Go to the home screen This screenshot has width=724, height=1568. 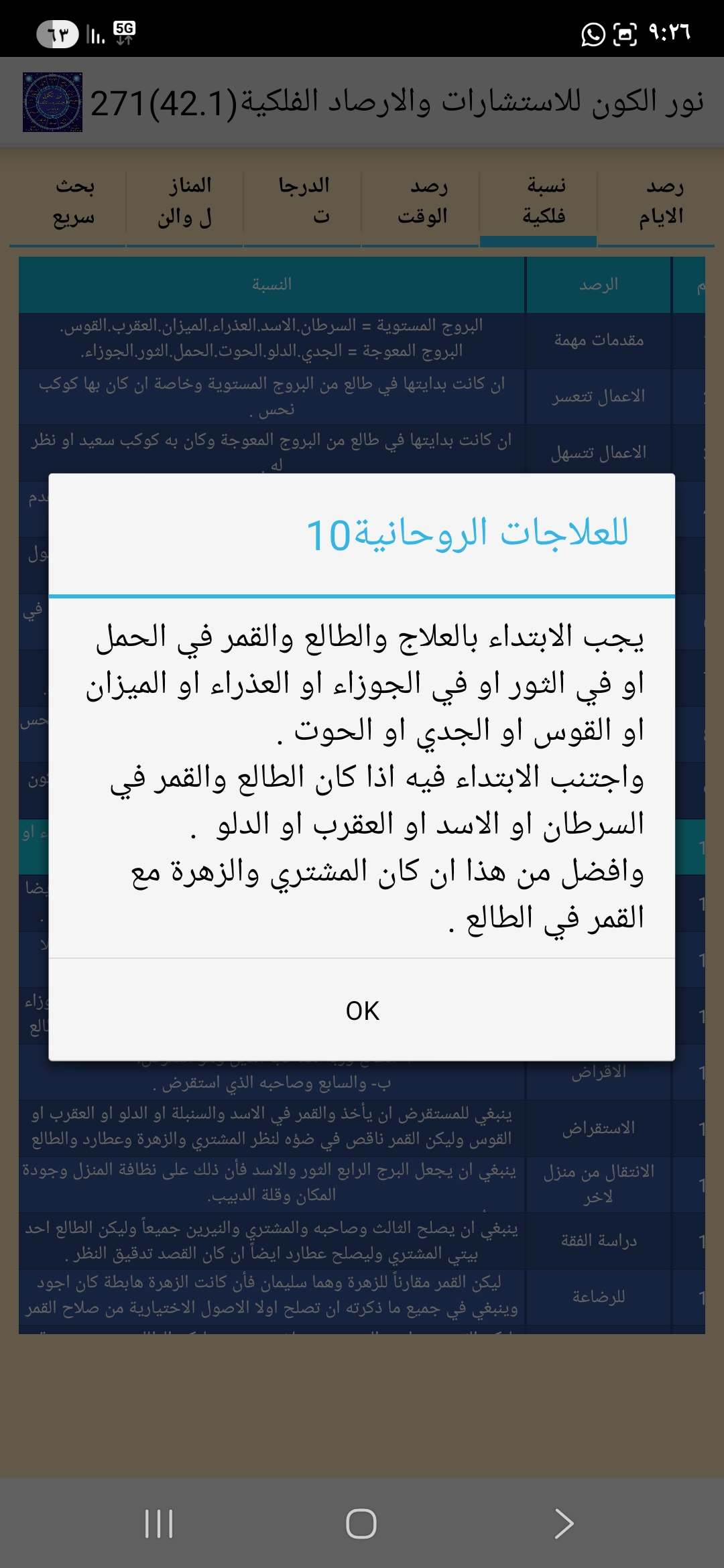click(x=361, y=1523)
